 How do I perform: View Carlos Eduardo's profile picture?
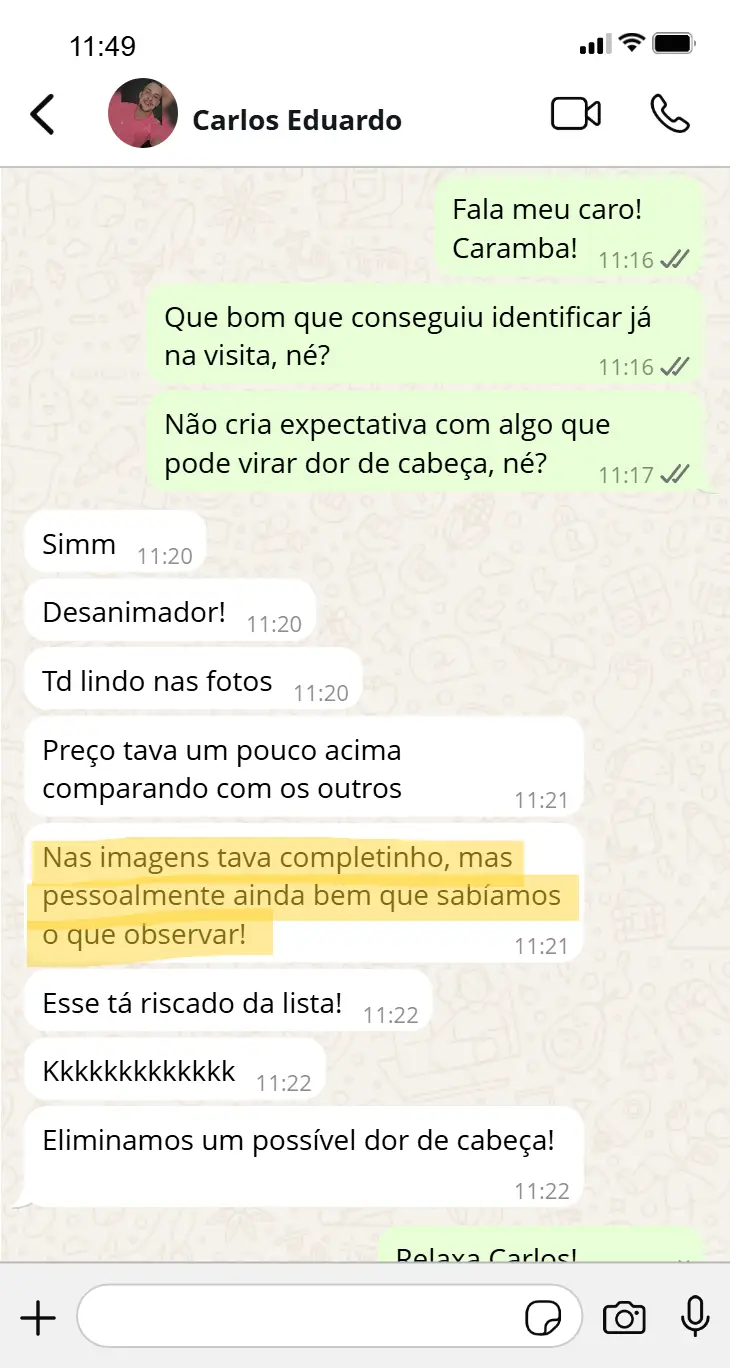point(143,113)
